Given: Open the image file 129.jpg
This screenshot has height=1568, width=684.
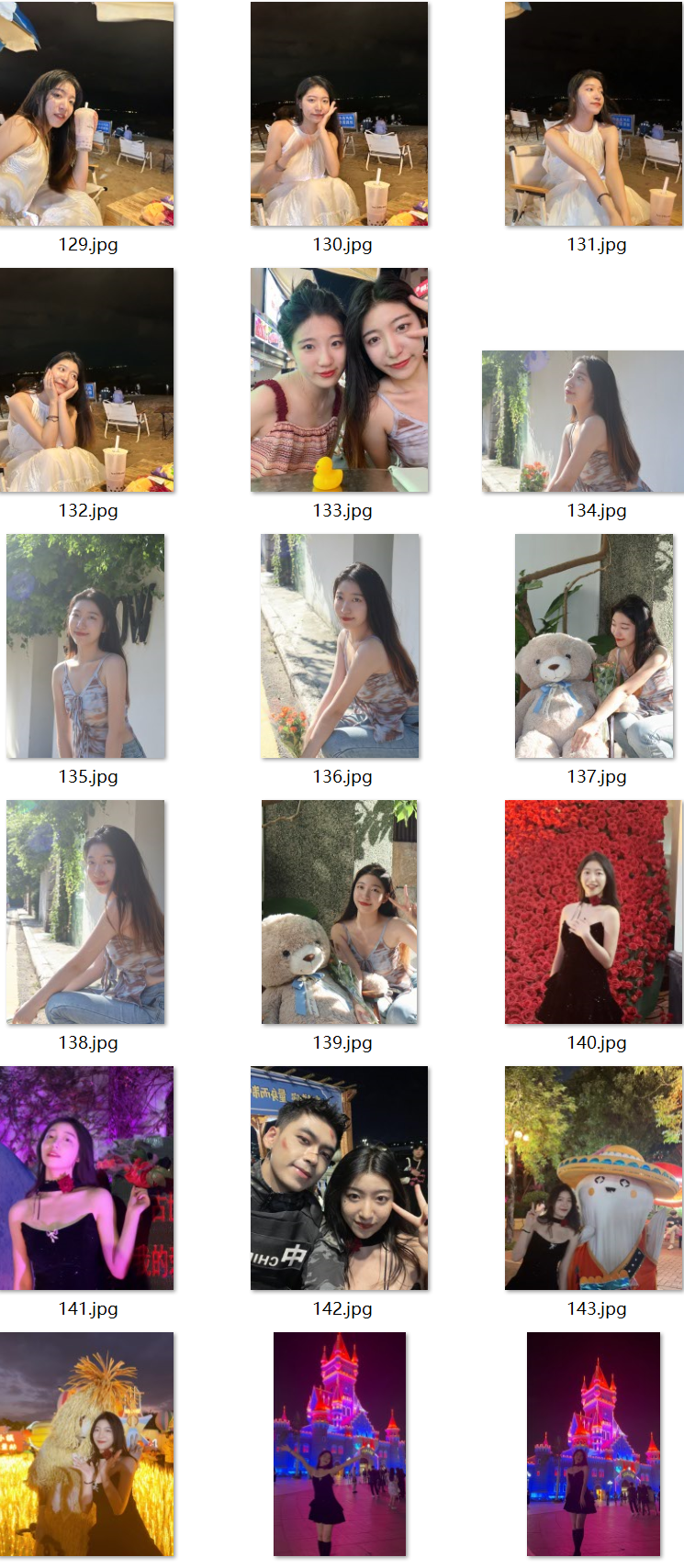Looking at the screenshot, I should 87,114.
